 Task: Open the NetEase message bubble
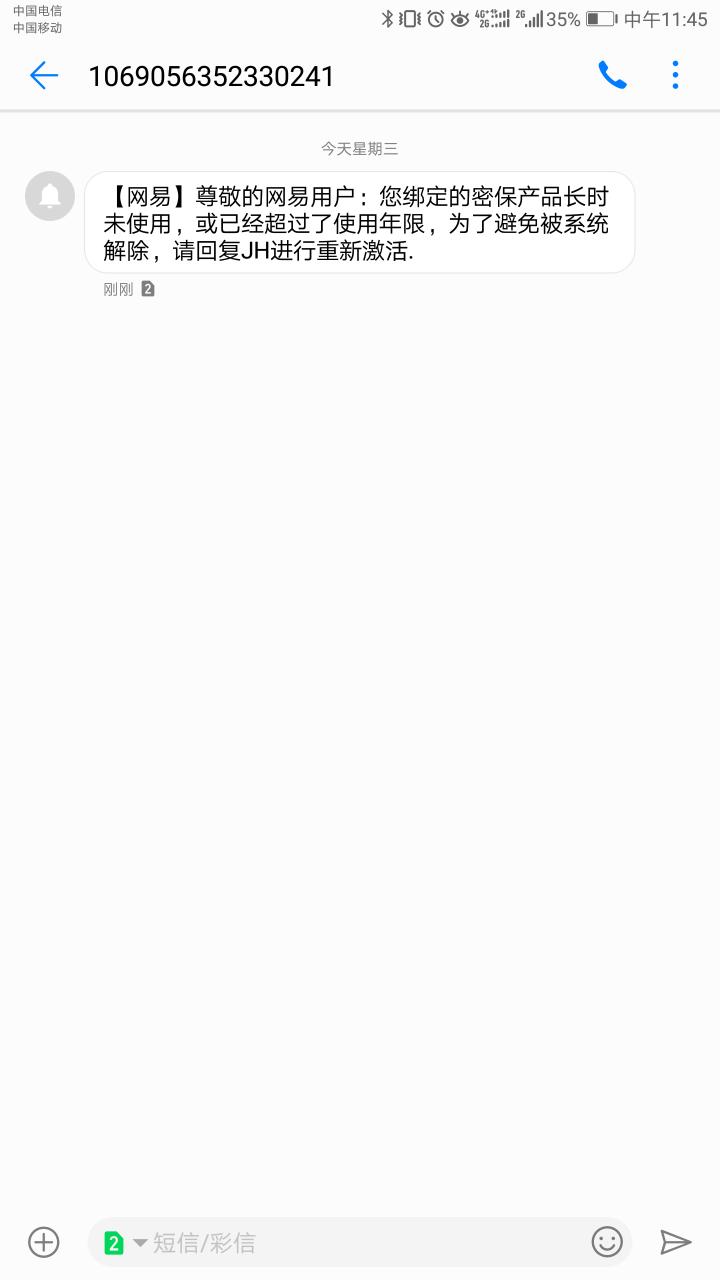tap(360, 222)
